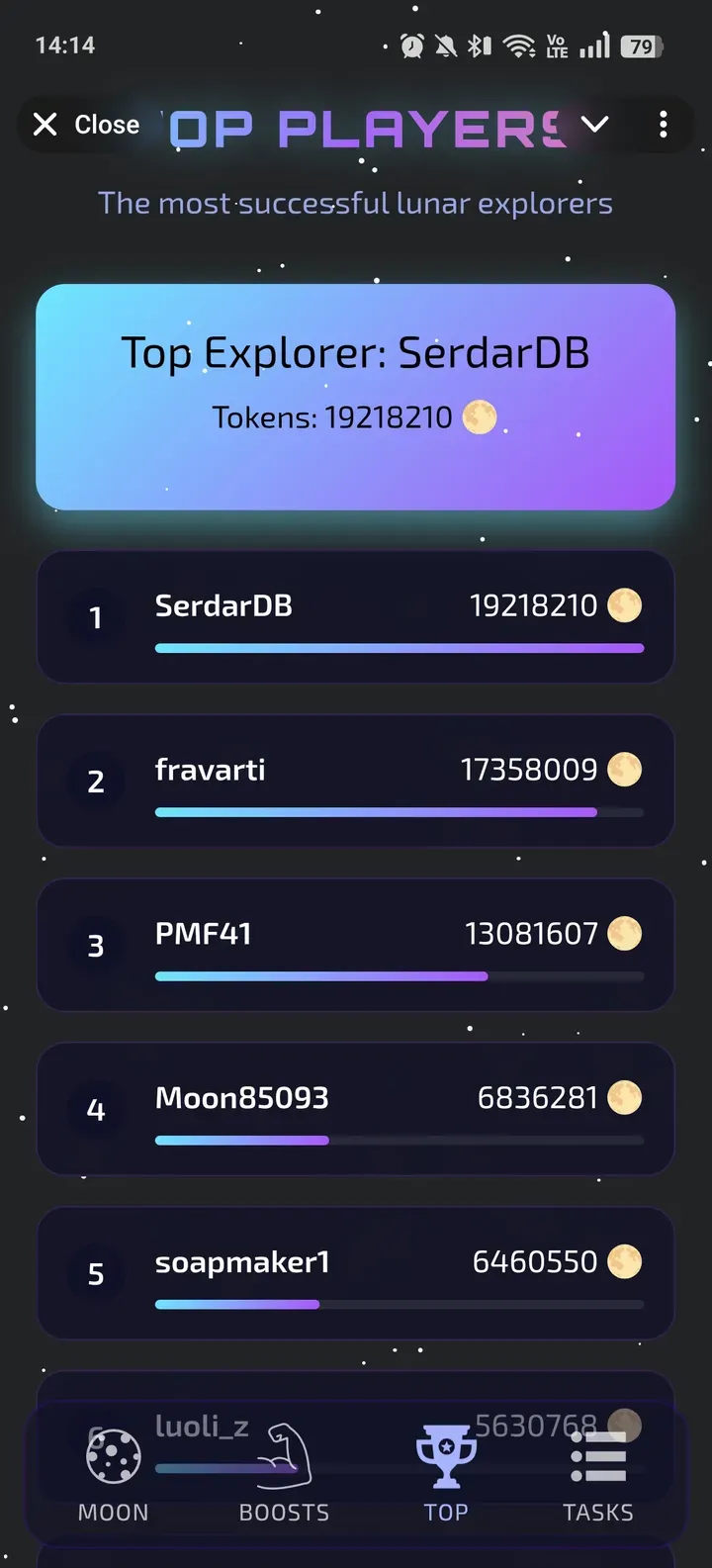712x1568 pixels.
Task: Click the moon coin next to soapmaker1's tokens
Action: click(624, 1261)
